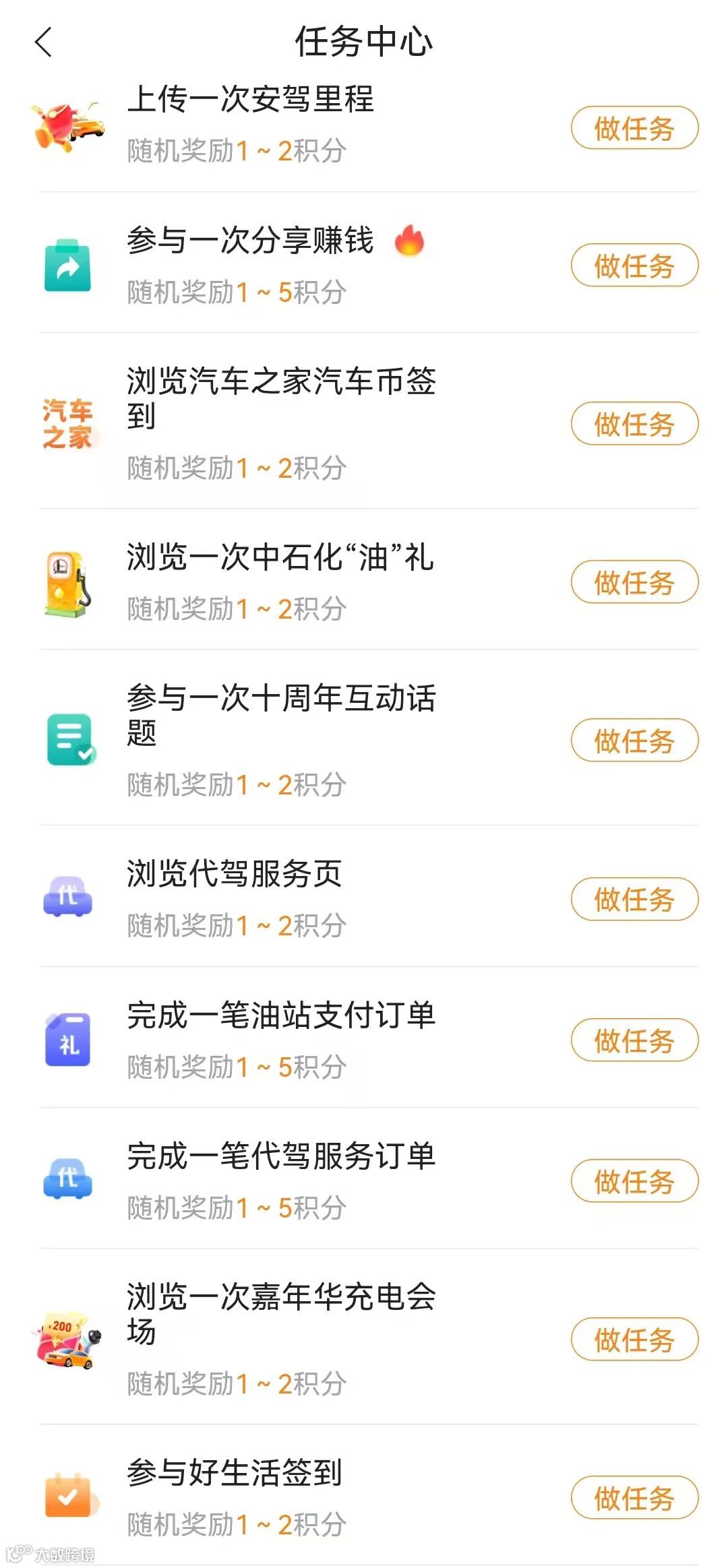Image resolution: width=728 pixels, height=1568 pixels.
Task: Tap 做任务 for 浏览代驾服务页
Action: (634, 899)
